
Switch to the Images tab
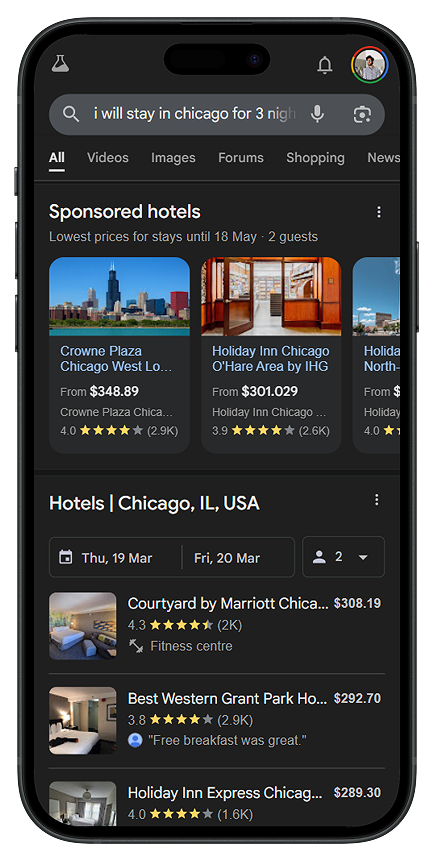tap(173, 158)
